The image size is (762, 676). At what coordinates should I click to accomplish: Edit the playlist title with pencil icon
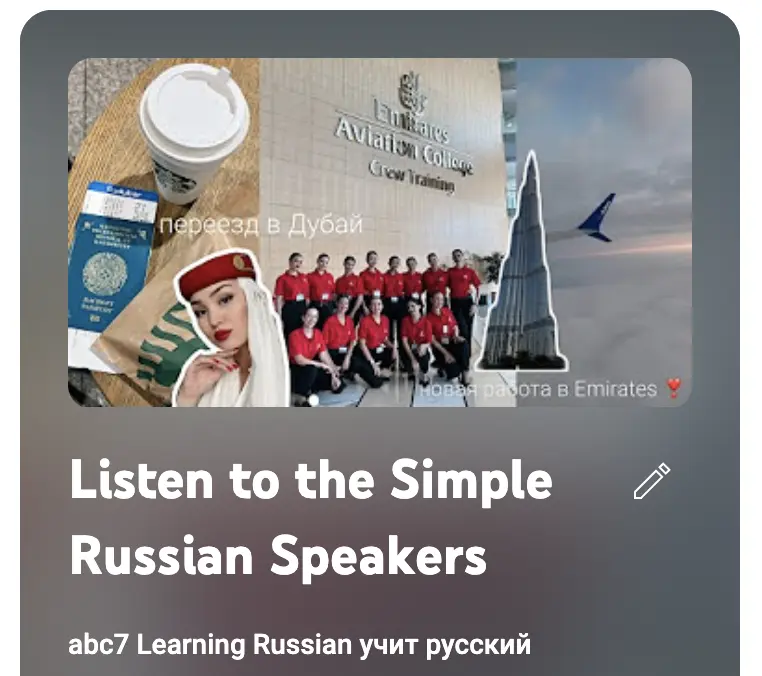(x=652, y=481)
